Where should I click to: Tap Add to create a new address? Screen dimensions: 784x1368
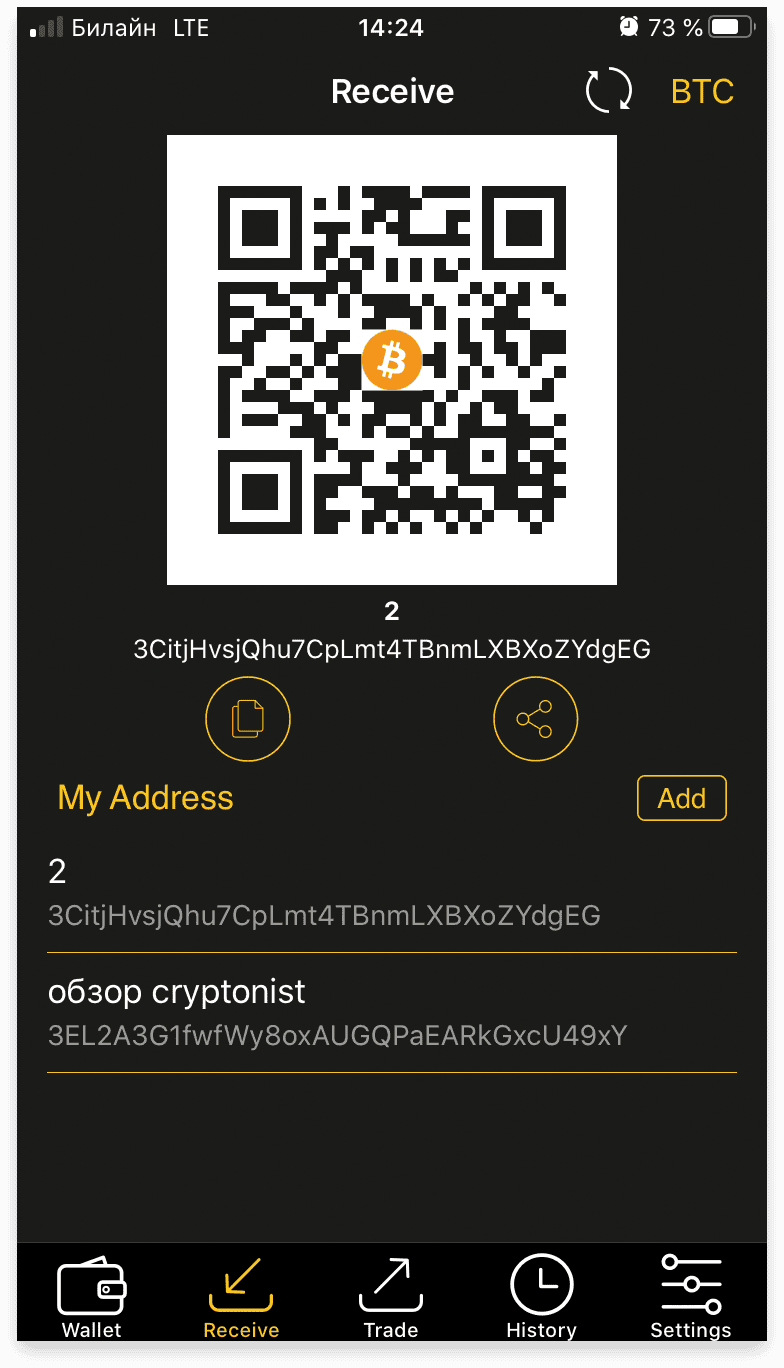click(682, 798)
